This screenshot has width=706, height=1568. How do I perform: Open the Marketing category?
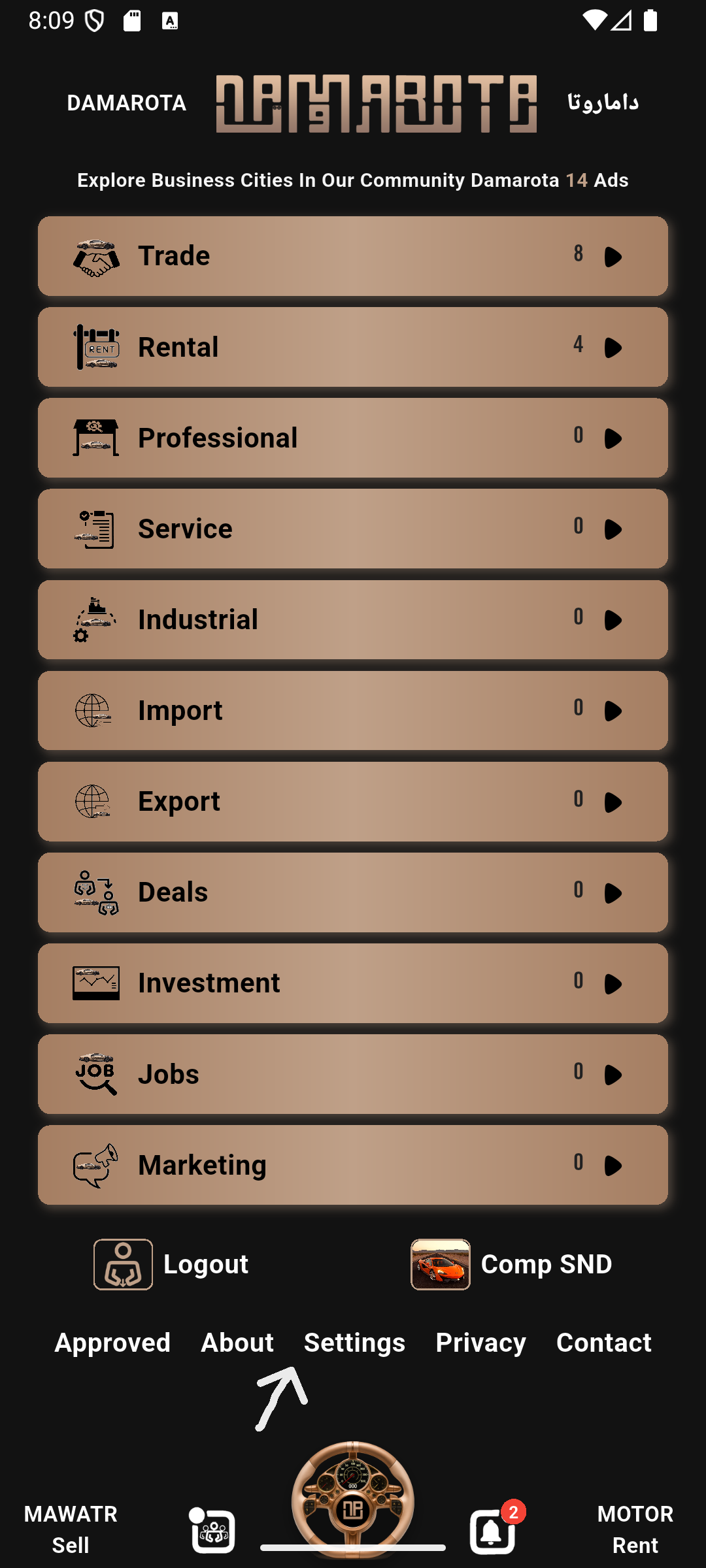(x=353, y=1165)
